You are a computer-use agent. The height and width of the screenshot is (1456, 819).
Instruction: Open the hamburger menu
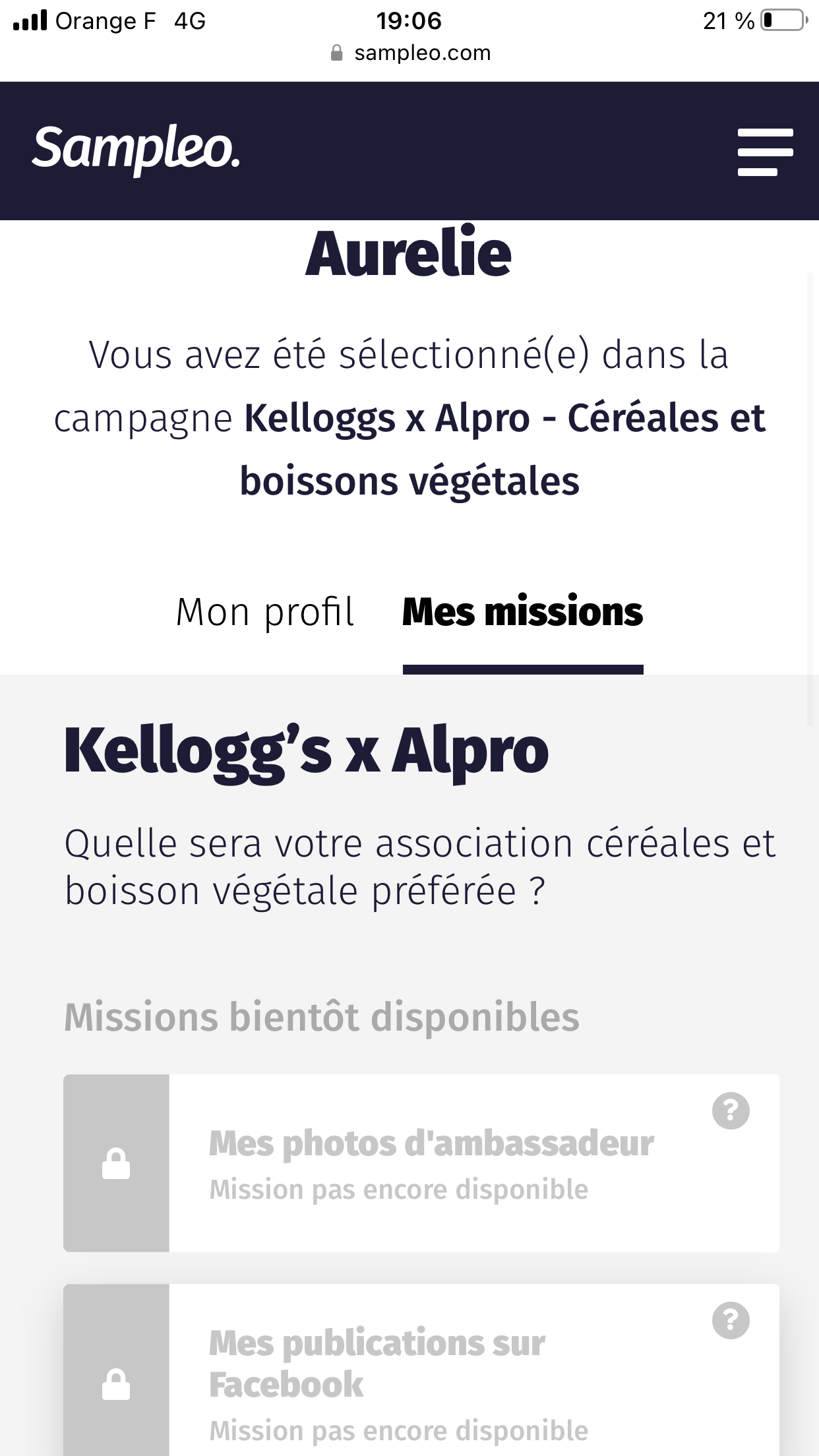765,152
